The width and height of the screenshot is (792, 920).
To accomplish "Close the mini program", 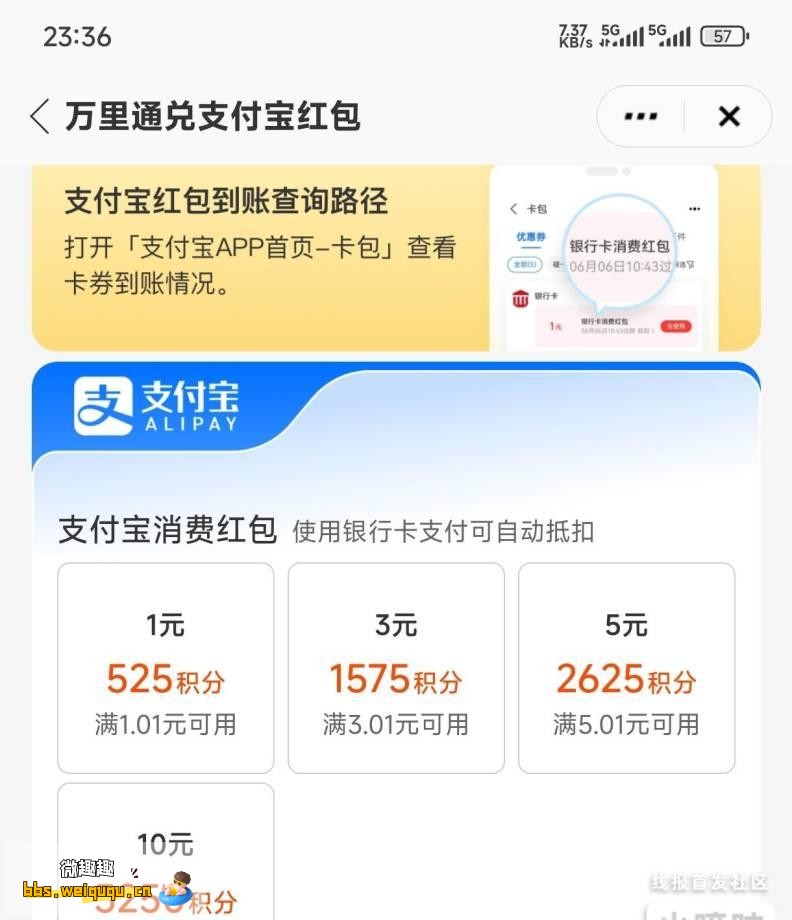I will point(729,117).
